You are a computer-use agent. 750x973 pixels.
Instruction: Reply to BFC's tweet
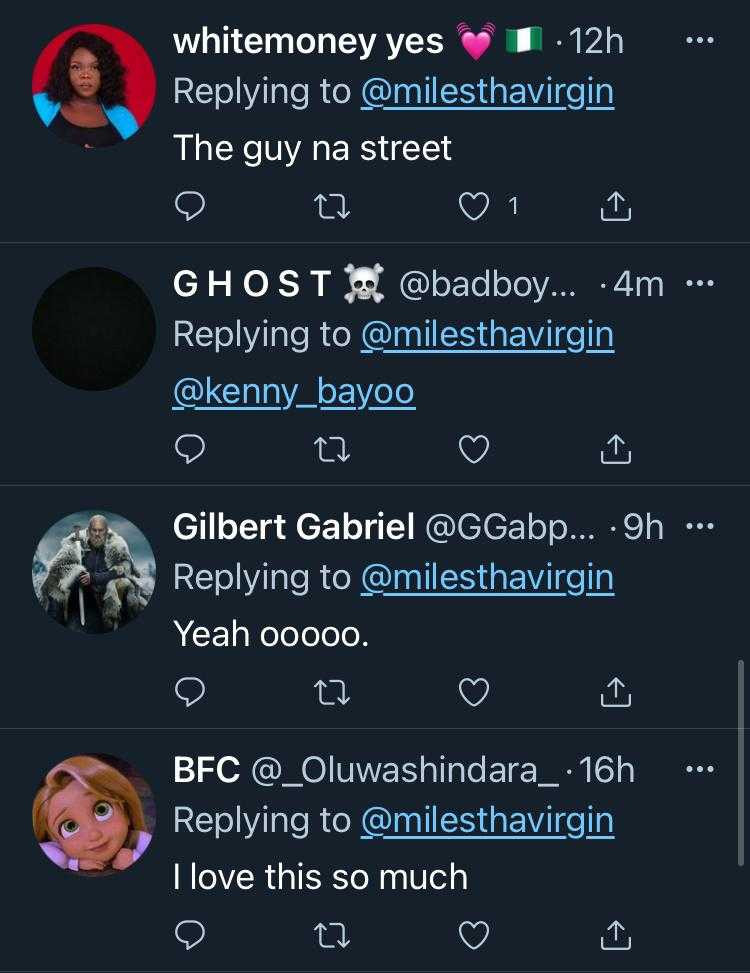coord(190,935)
